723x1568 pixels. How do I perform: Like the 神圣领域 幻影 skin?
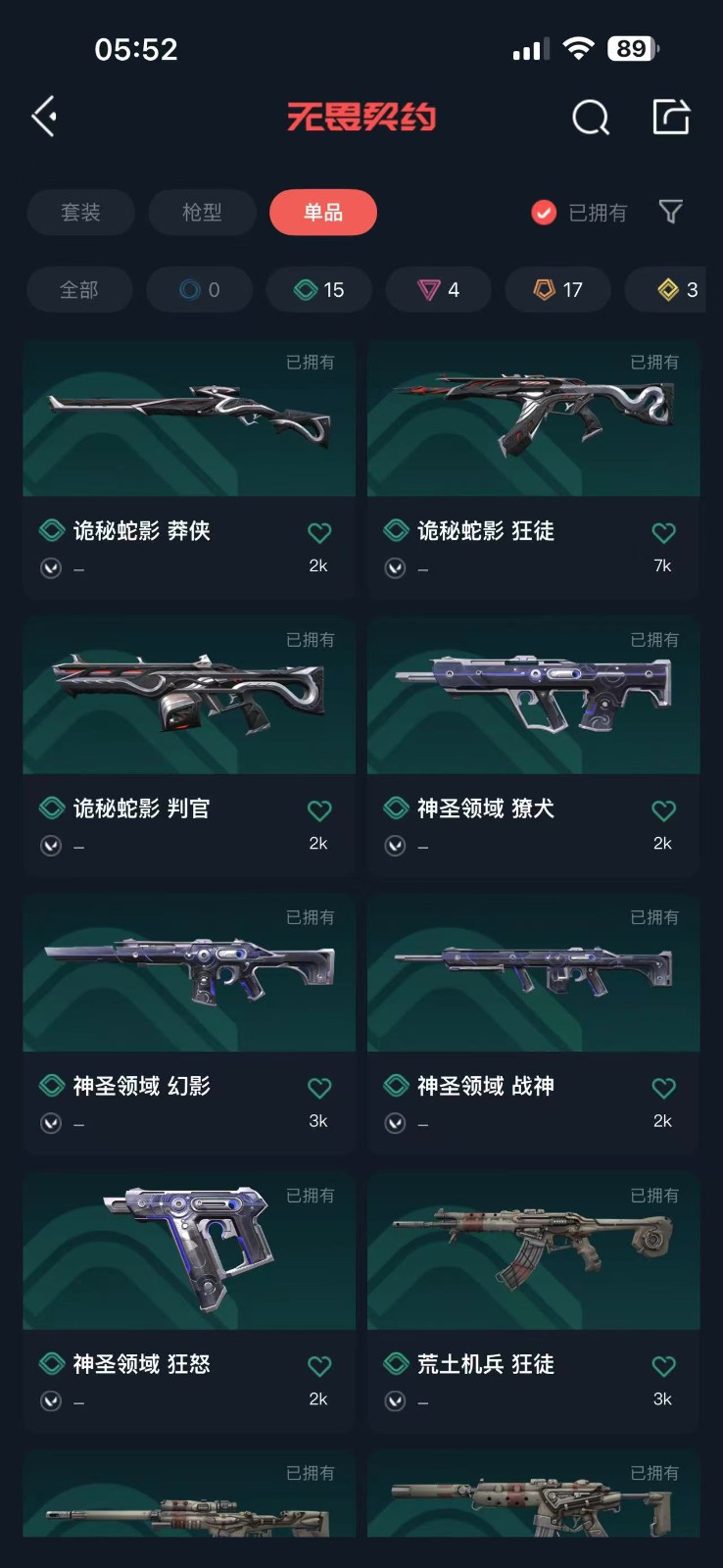coord(319,1088)
